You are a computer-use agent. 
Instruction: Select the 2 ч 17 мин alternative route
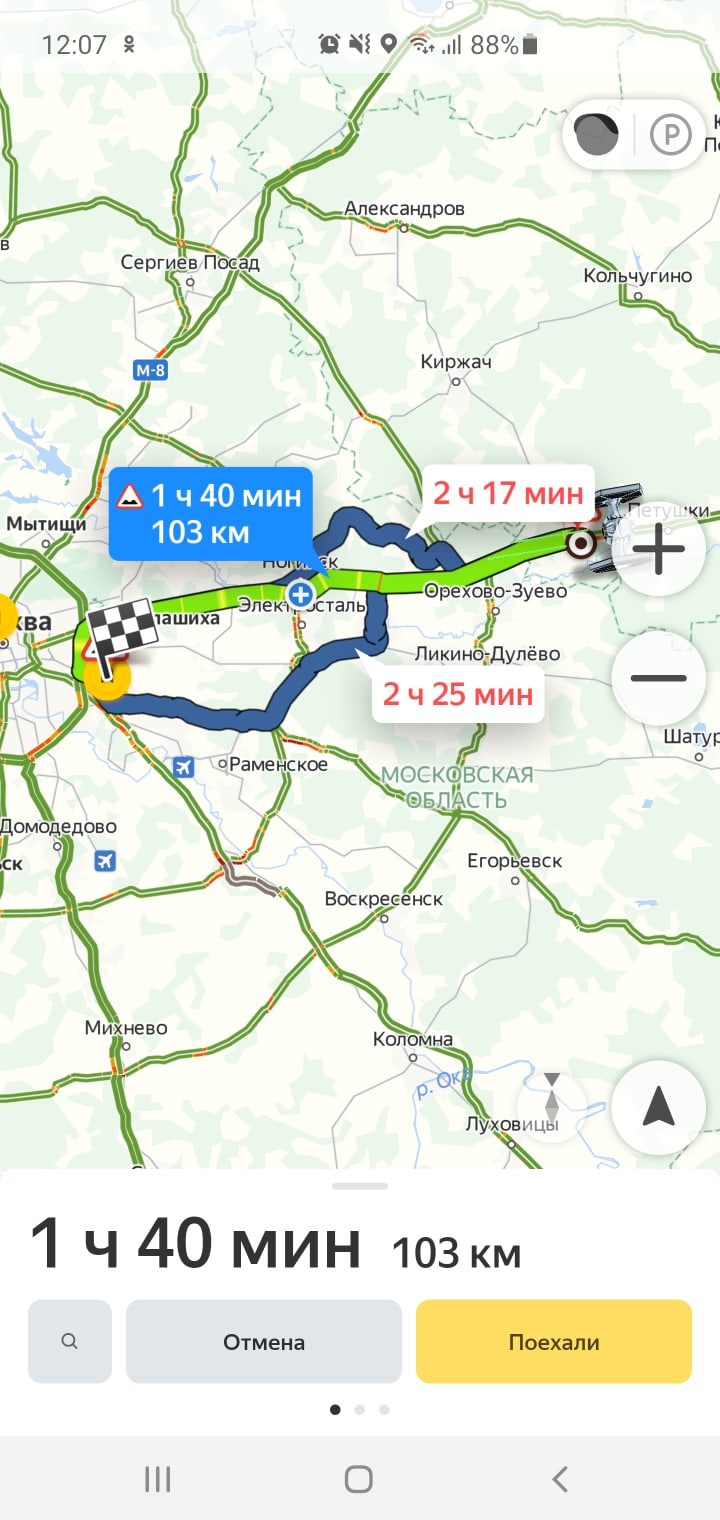(x=508, y=493)
